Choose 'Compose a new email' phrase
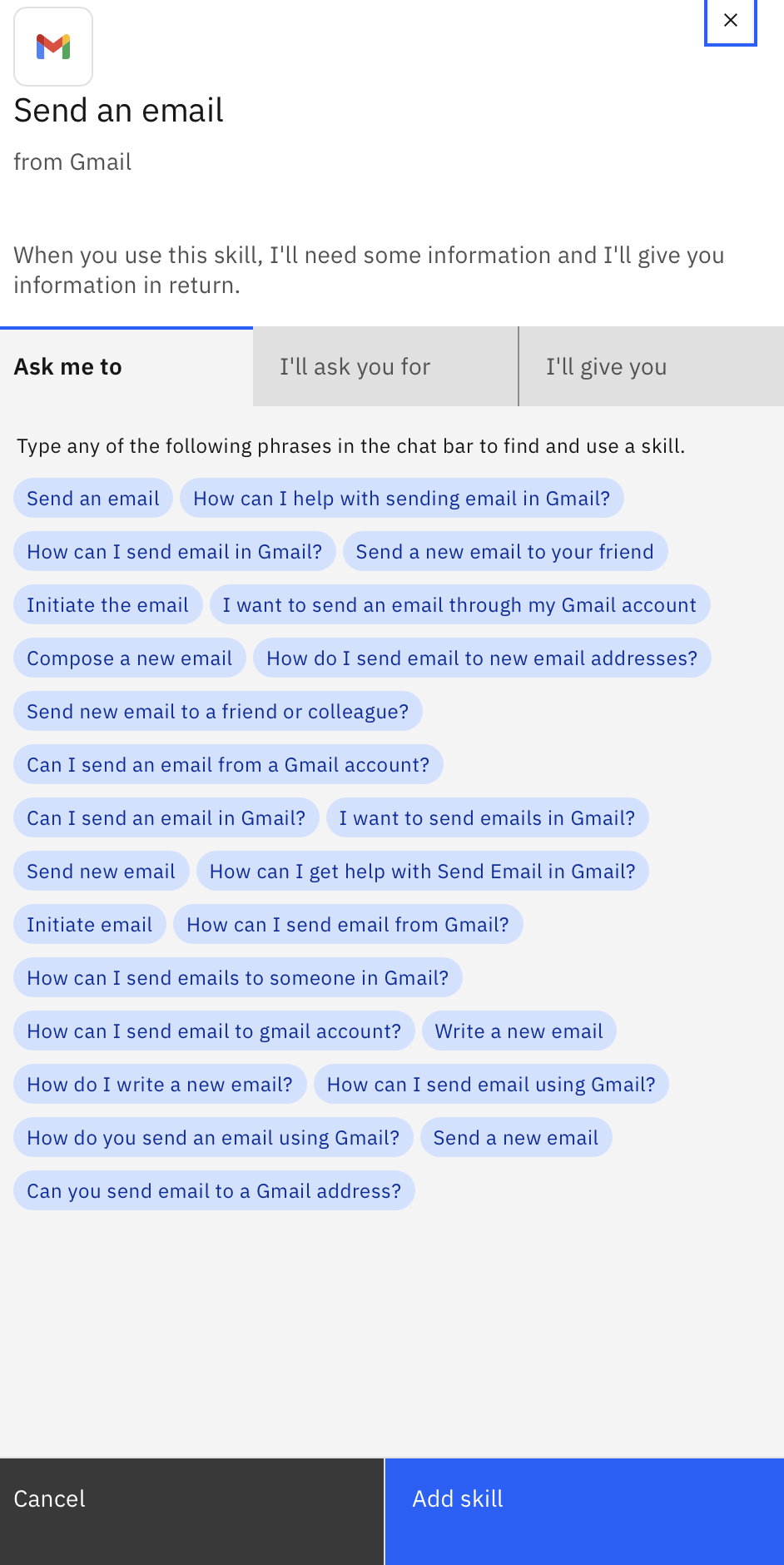This screenshot has width=784, height=1565. click(x=129, y=658)
